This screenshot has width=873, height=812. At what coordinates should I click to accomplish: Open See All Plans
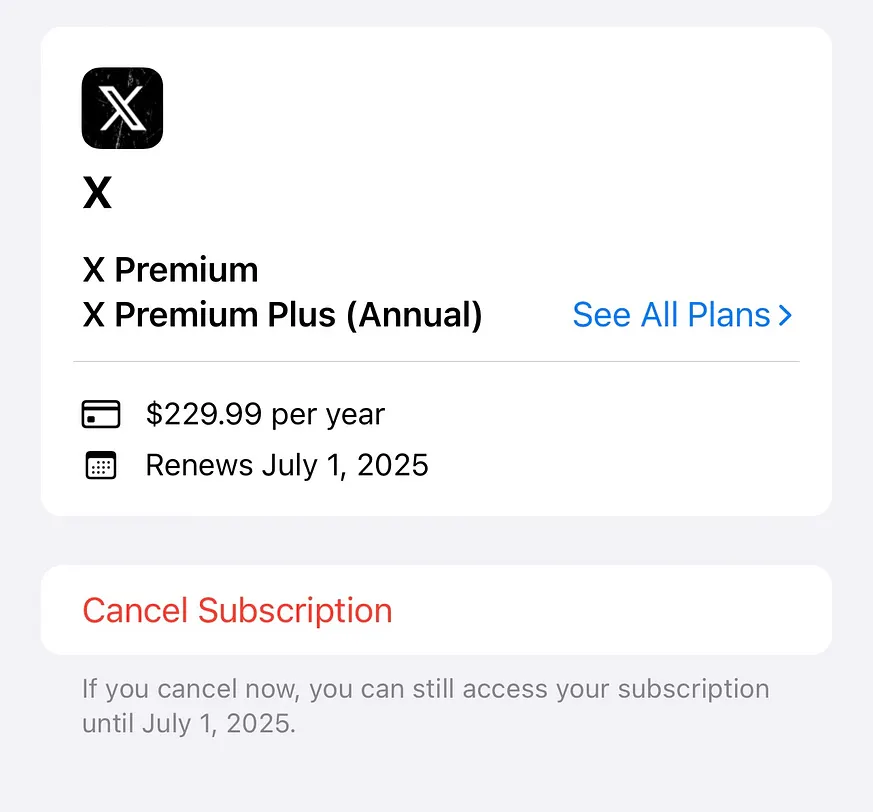click(682, 315)
